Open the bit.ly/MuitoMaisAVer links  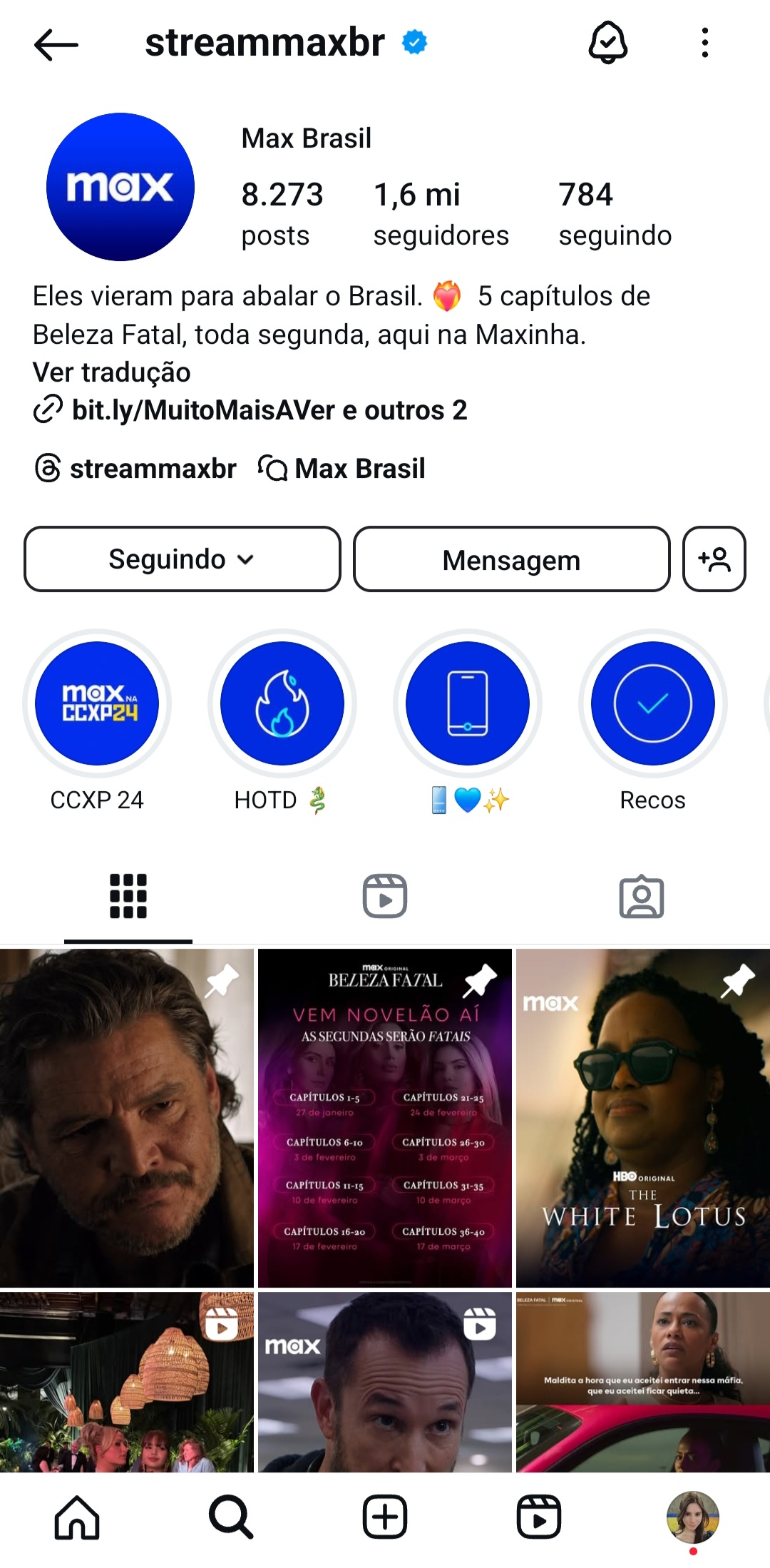pyautogui.click(x=269, y=409)
